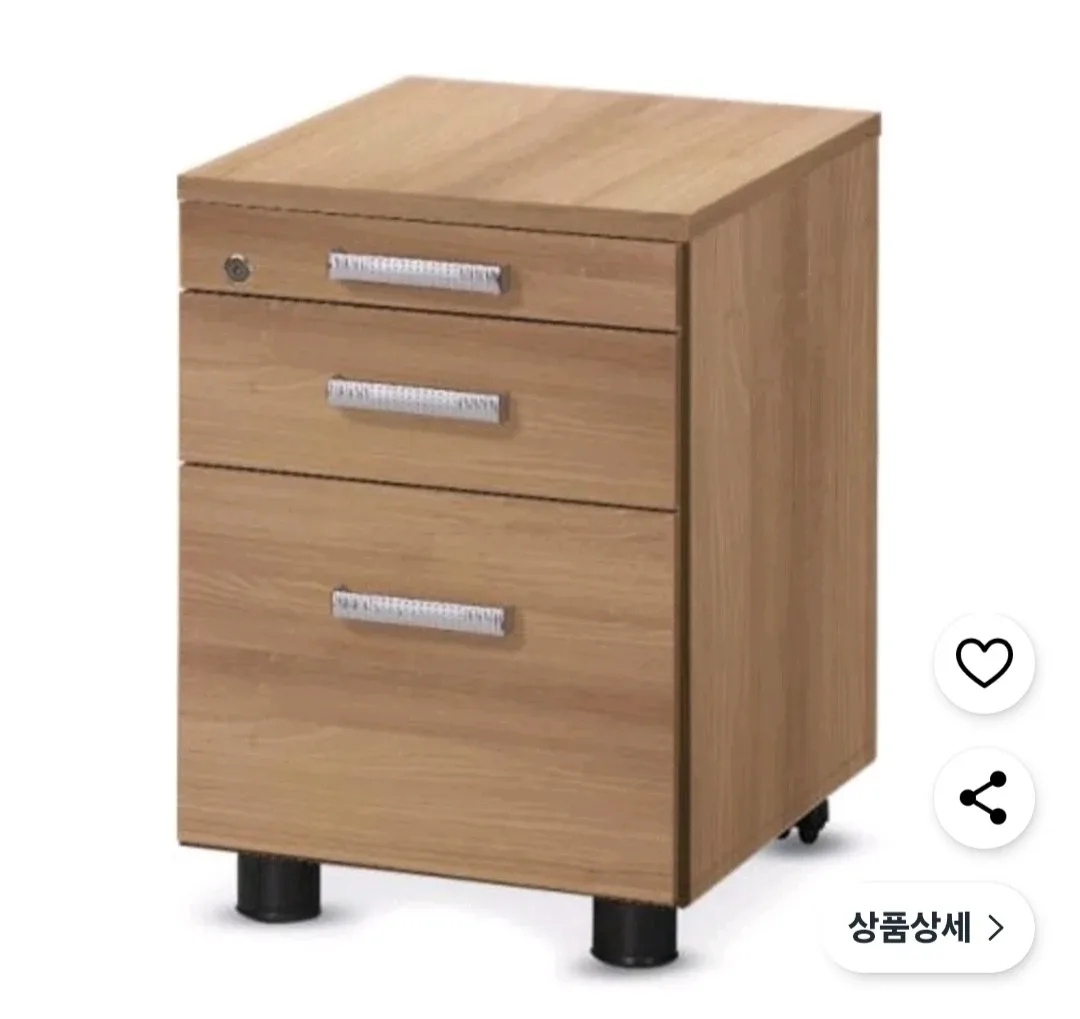
Task: Open 상품상세 product details
Action: tap(927, 928)
